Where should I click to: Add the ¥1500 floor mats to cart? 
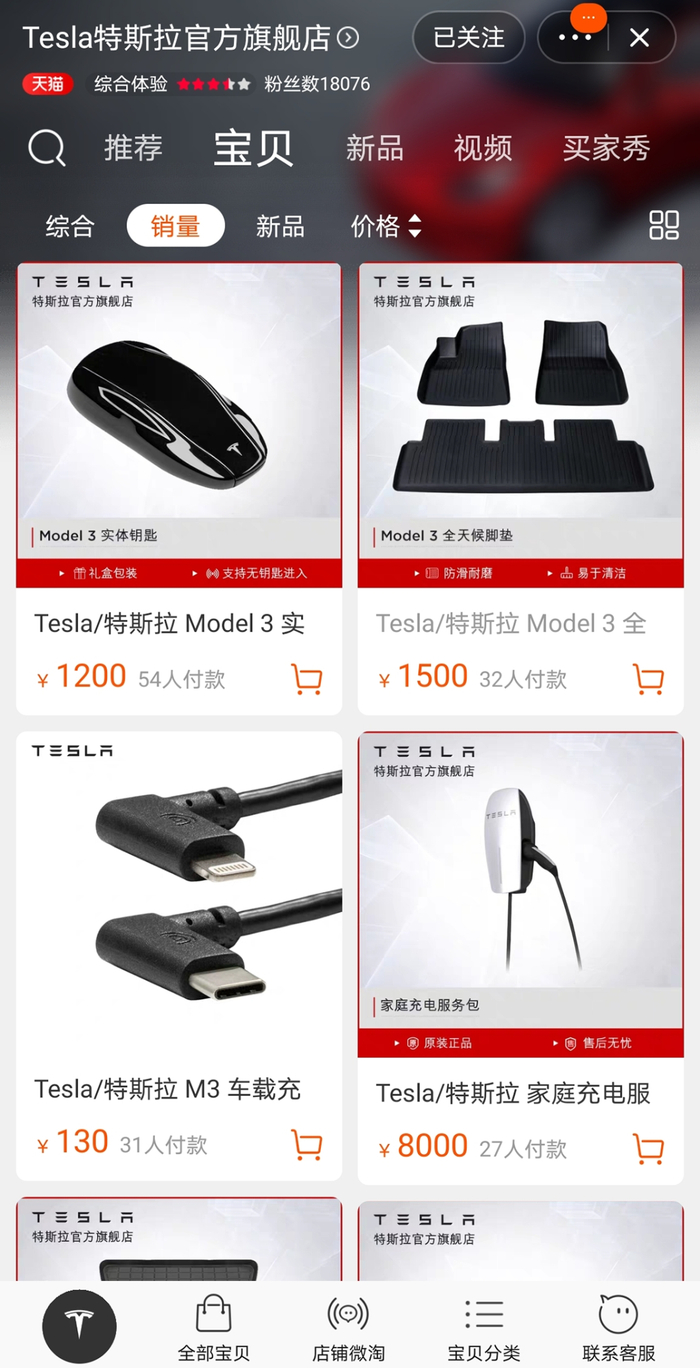(649, 680)
